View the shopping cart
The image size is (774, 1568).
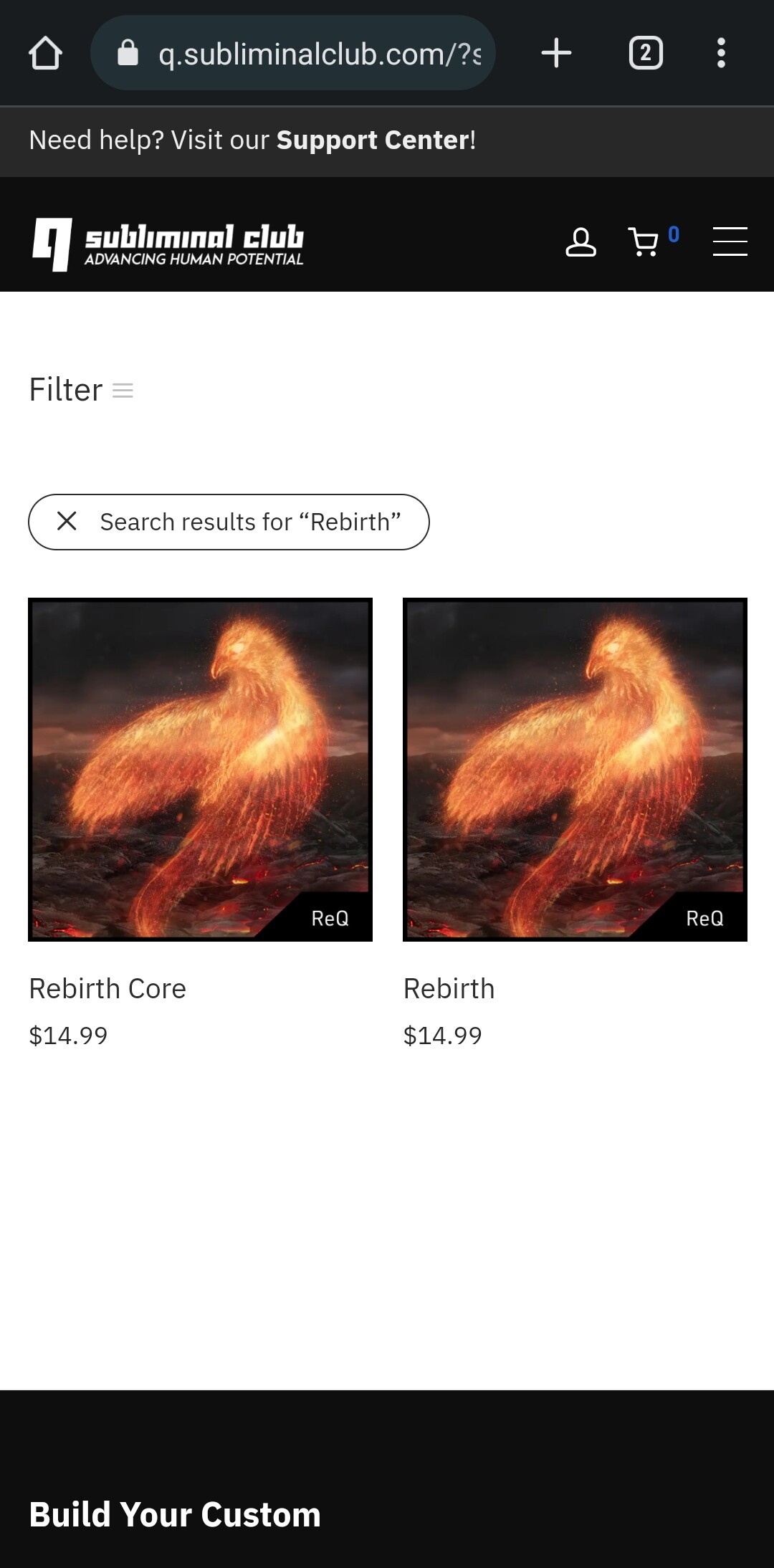(x=644, y=242)
